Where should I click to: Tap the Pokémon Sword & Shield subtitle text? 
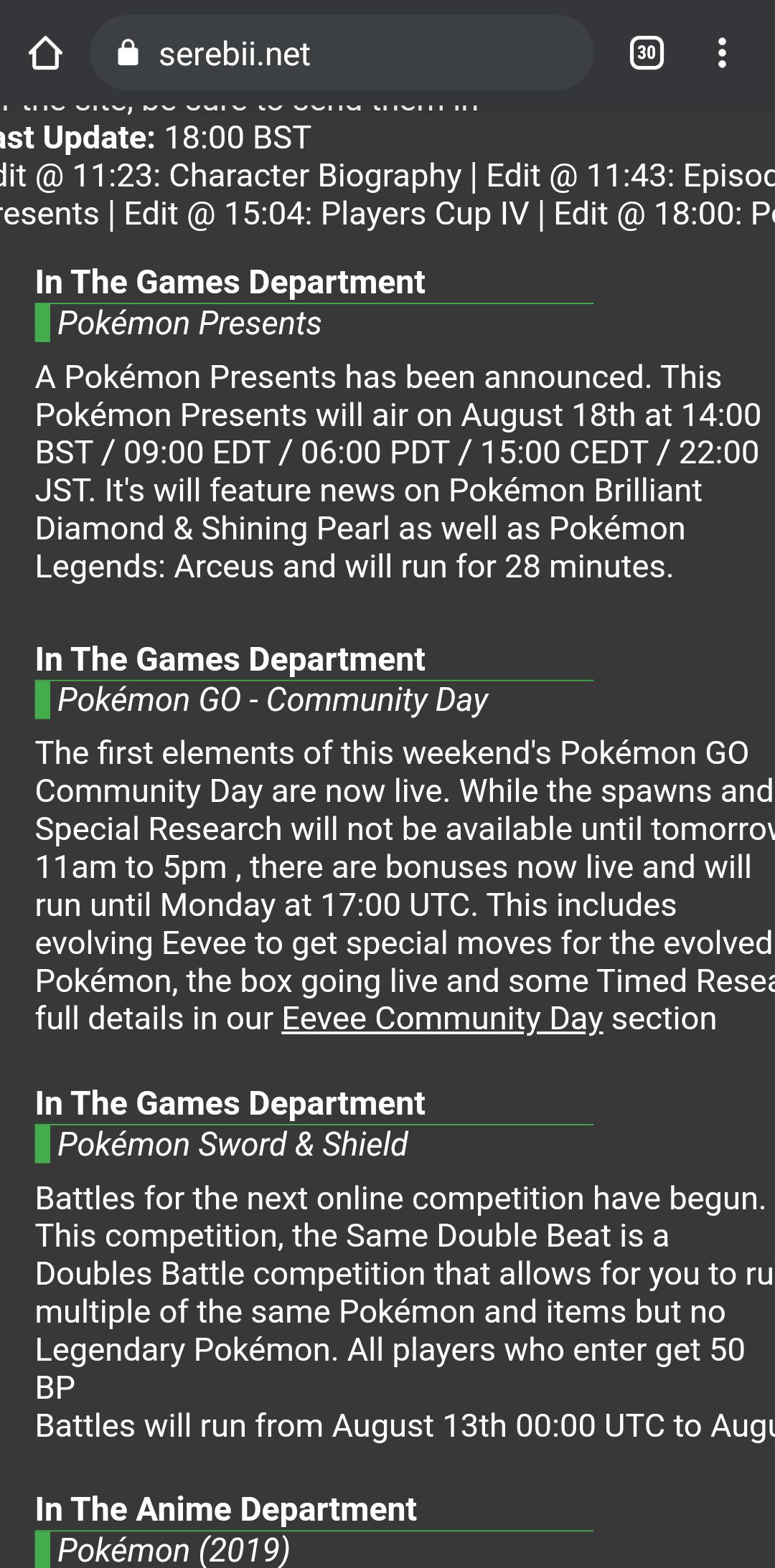(x=232, y=1145)
